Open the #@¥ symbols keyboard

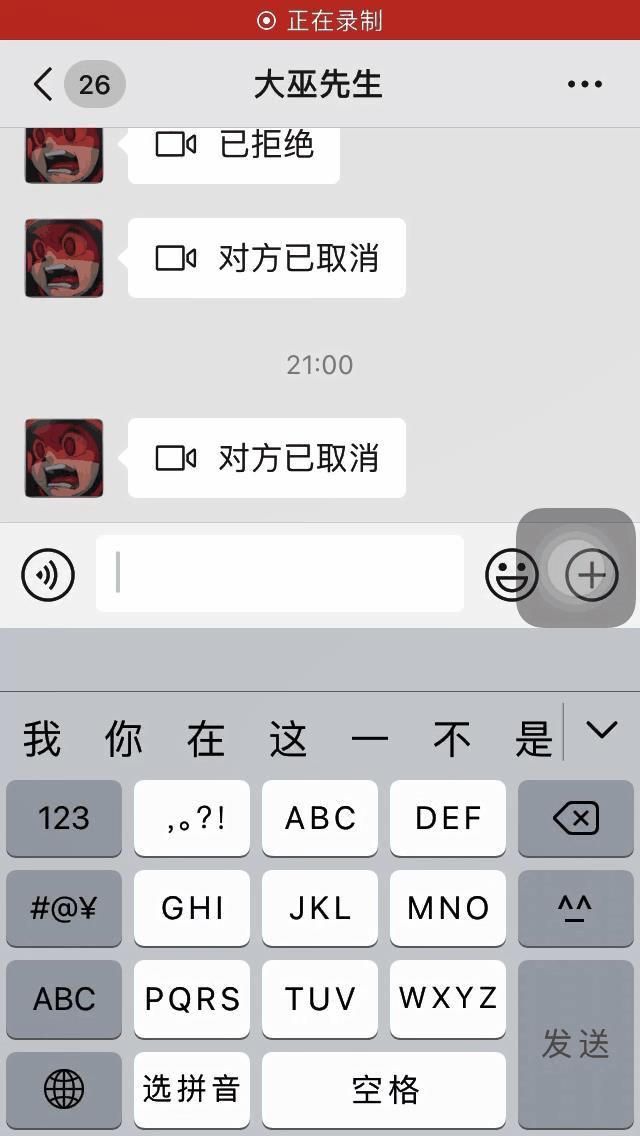(64, 908)
